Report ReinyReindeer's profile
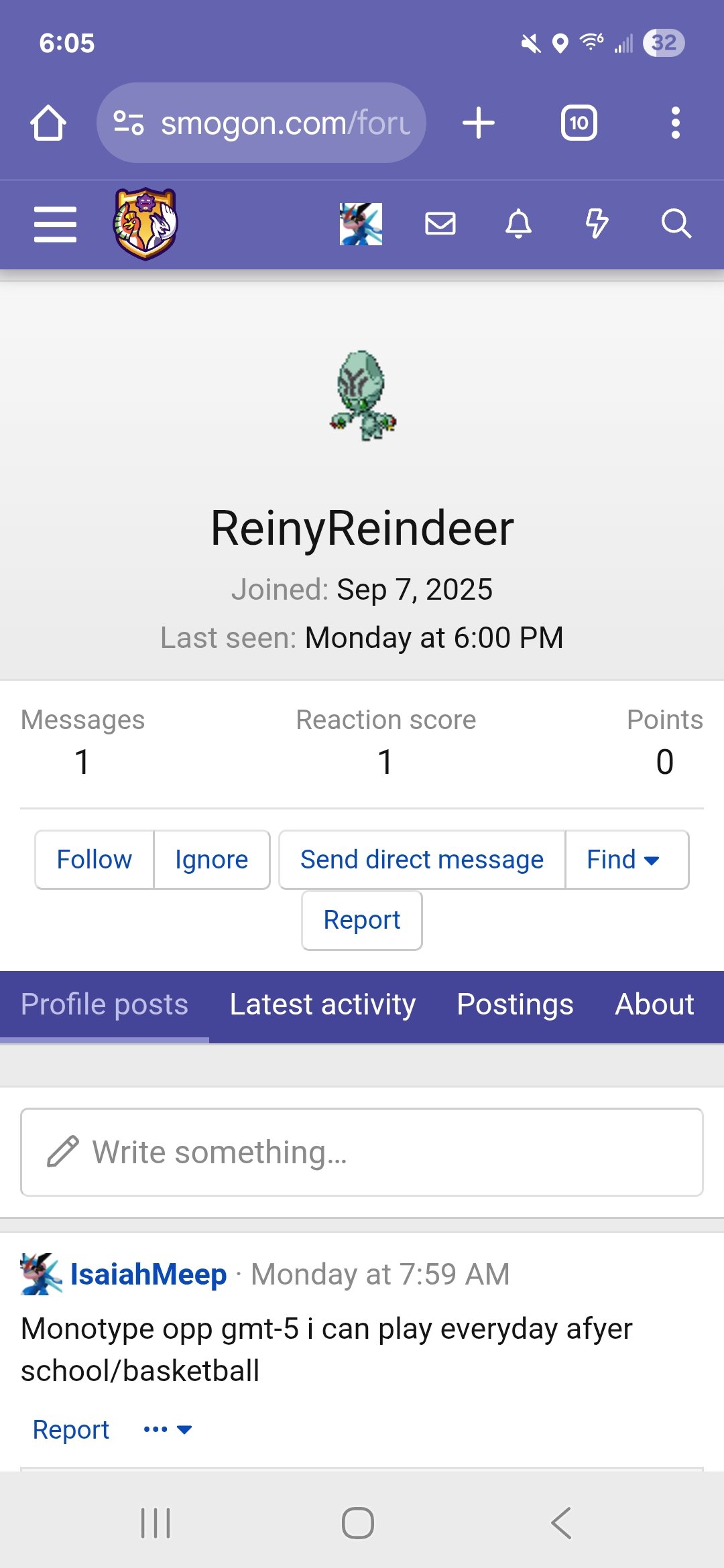Viewport: 724px width, 1568px height. click(362, 920)
